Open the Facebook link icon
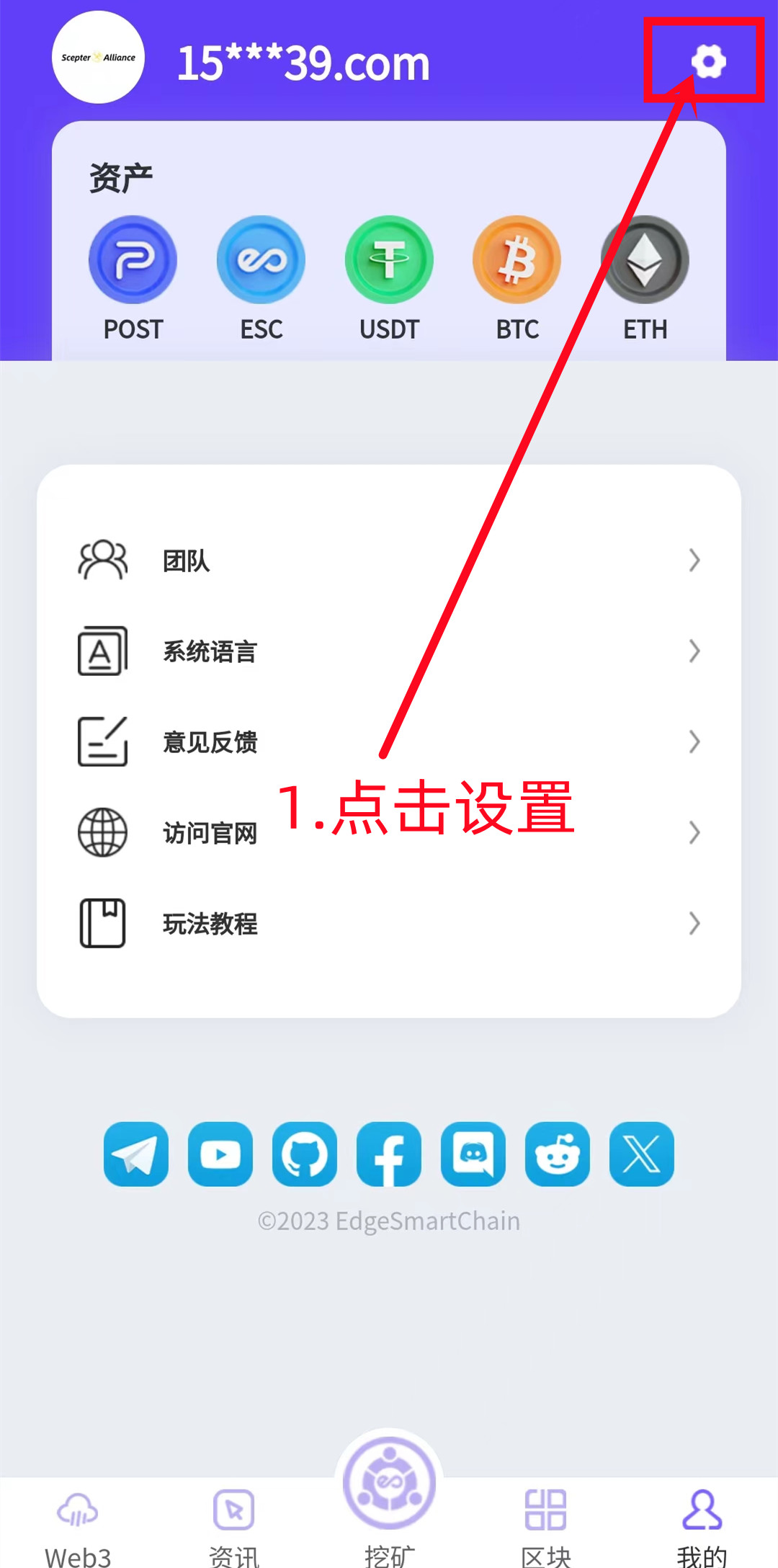The image size is (778, 1568). [x=389, y=1154]
